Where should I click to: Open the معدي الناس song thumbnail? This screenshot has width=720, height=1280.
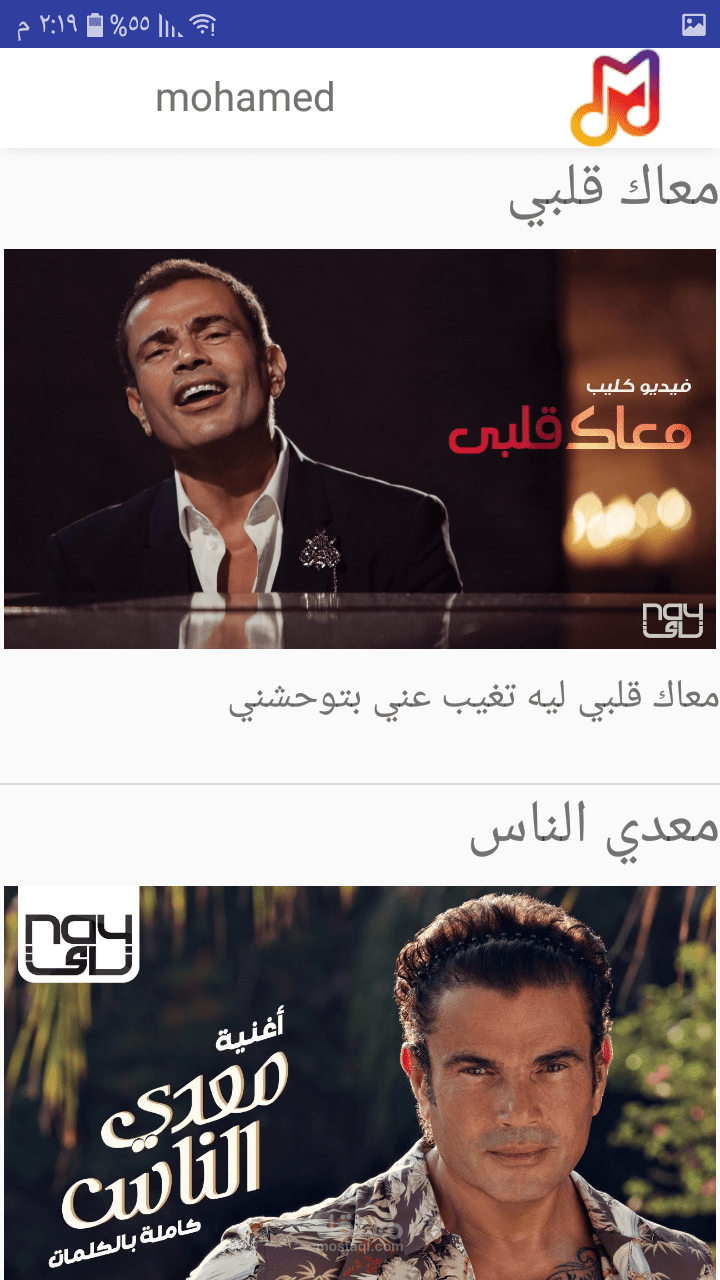pyautogui.click(x=360, y=1083)
